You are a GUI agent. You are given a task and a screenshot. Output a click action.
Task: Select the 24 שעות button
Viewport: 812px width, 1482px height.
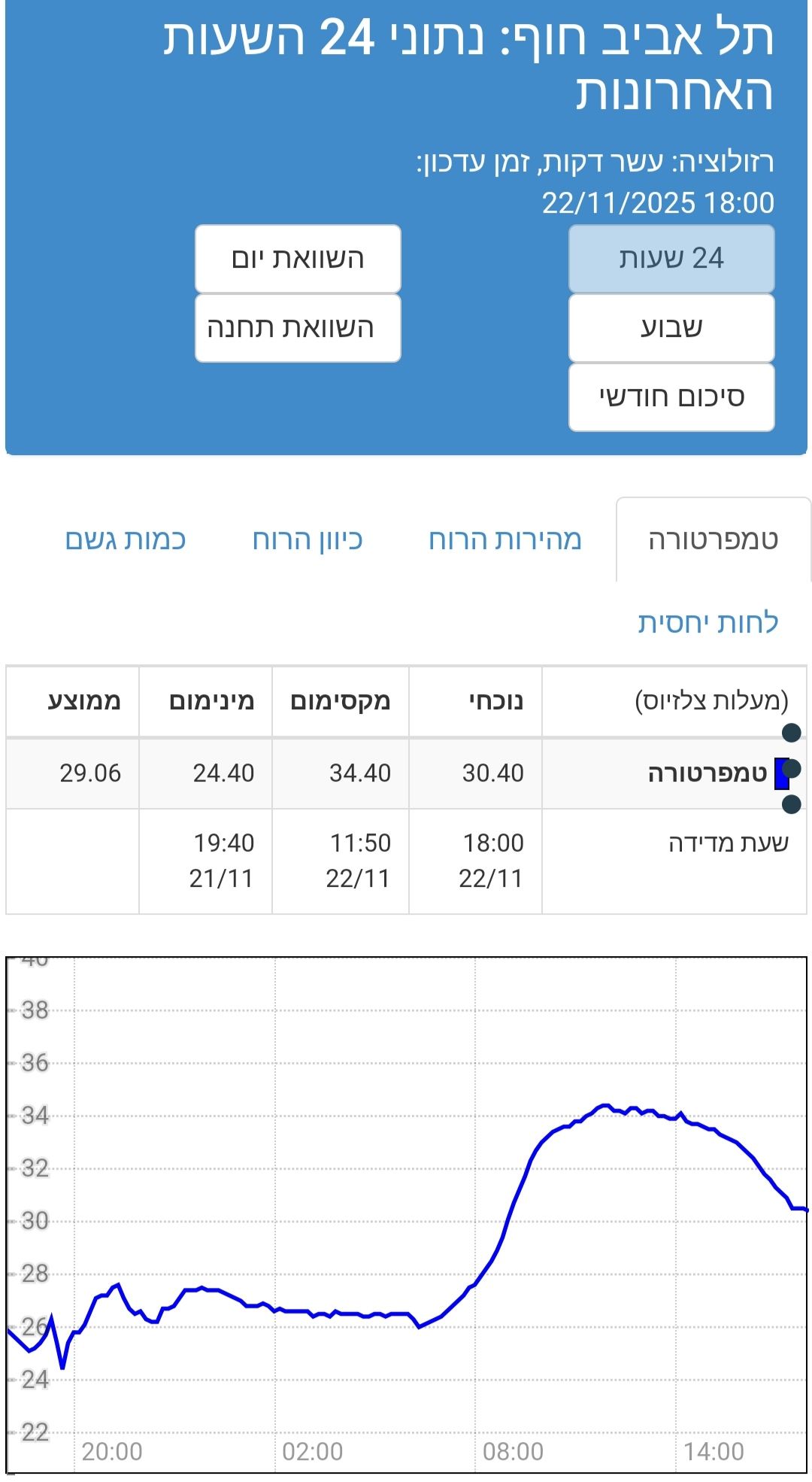[x=671, y=258]
